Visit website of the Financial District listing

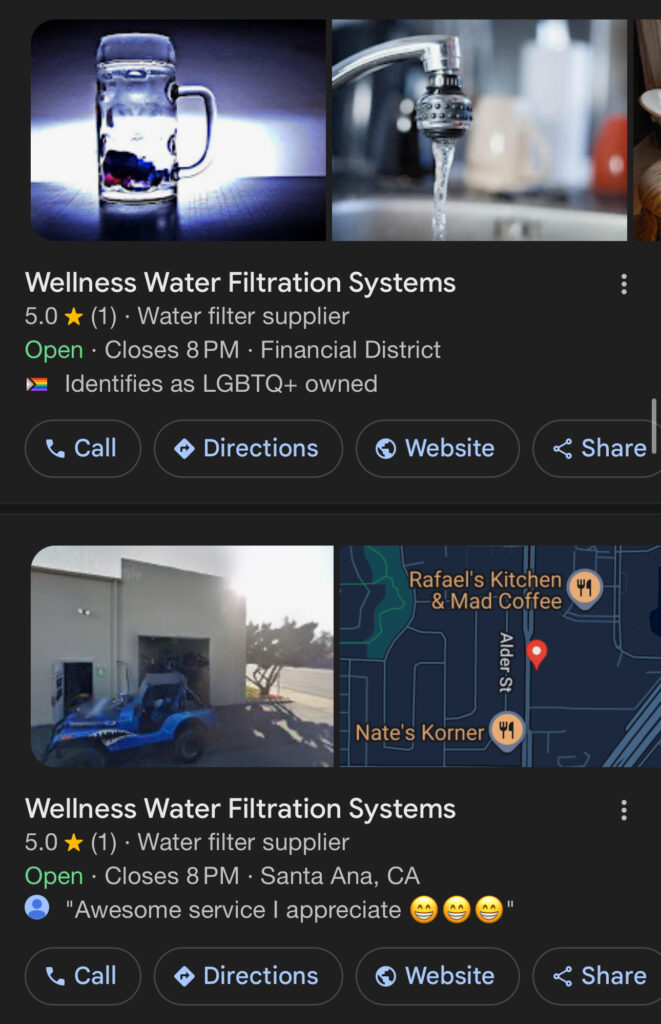(437, 448)
